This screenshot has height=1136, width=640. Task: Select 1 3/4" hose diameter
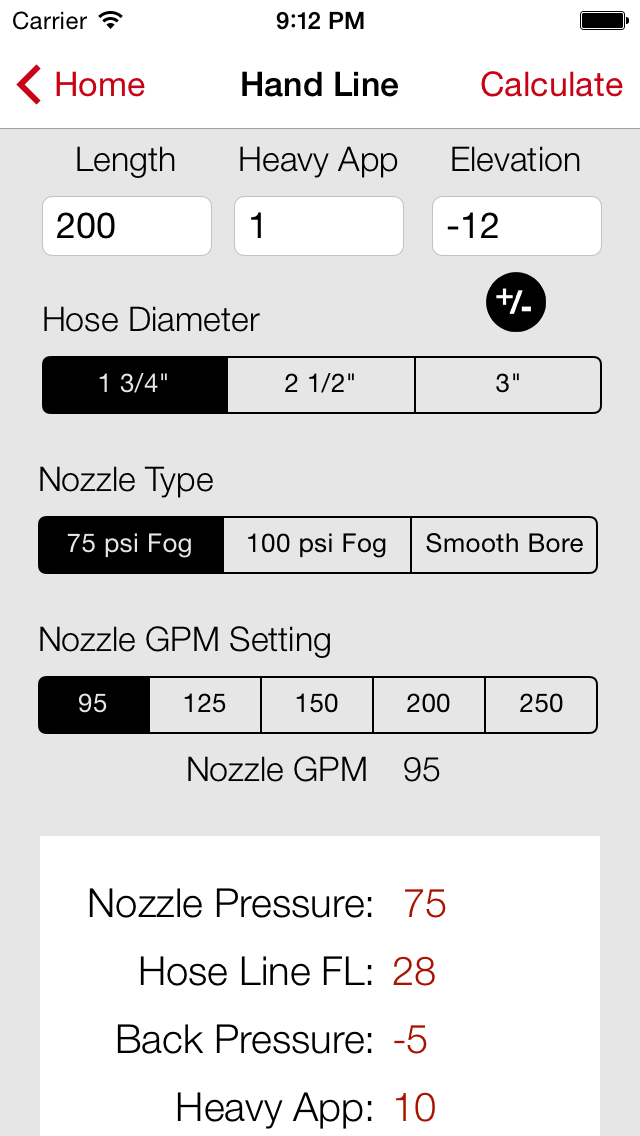coord(135,385)
